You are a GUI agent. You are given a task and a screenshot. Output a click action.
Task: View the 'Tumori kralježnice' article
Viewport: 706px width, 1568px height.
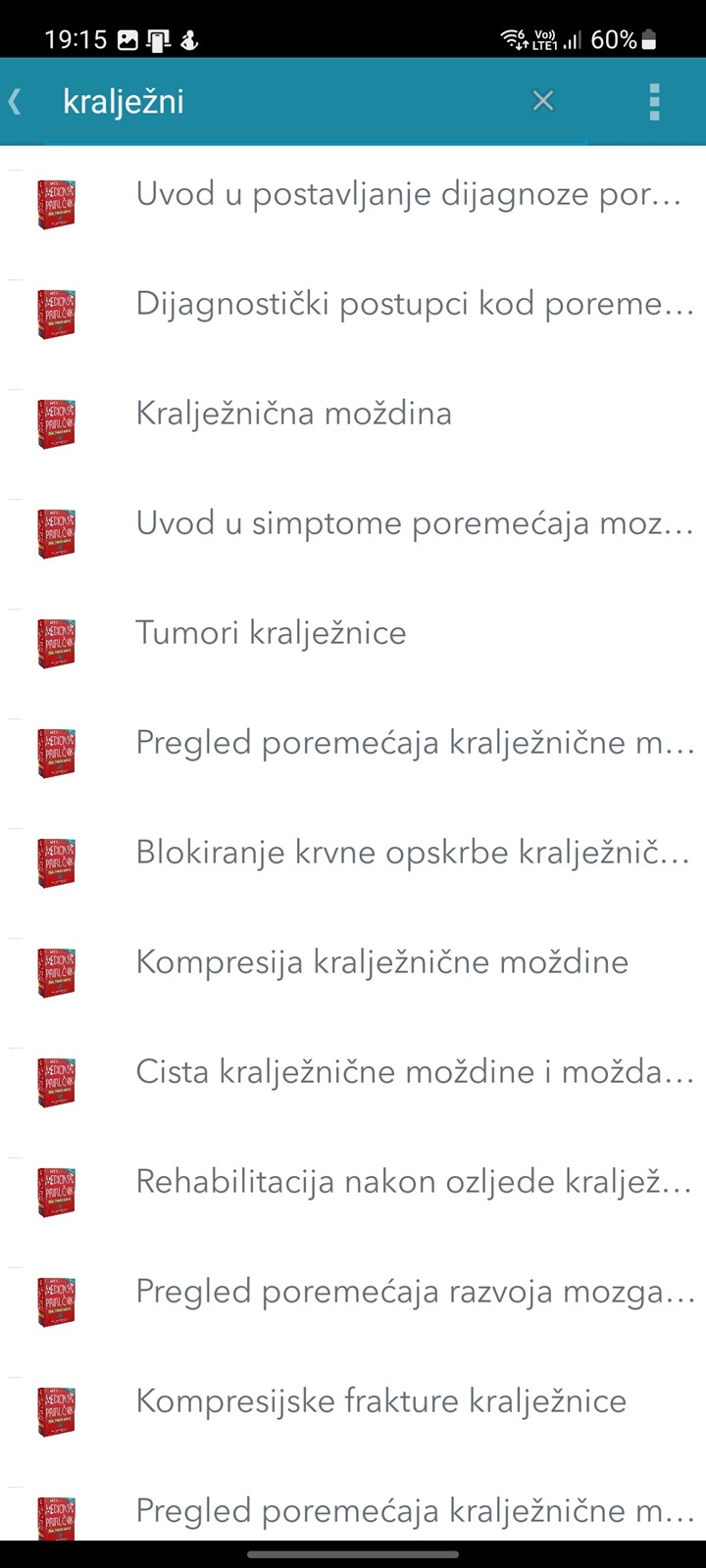pos(353,633)
